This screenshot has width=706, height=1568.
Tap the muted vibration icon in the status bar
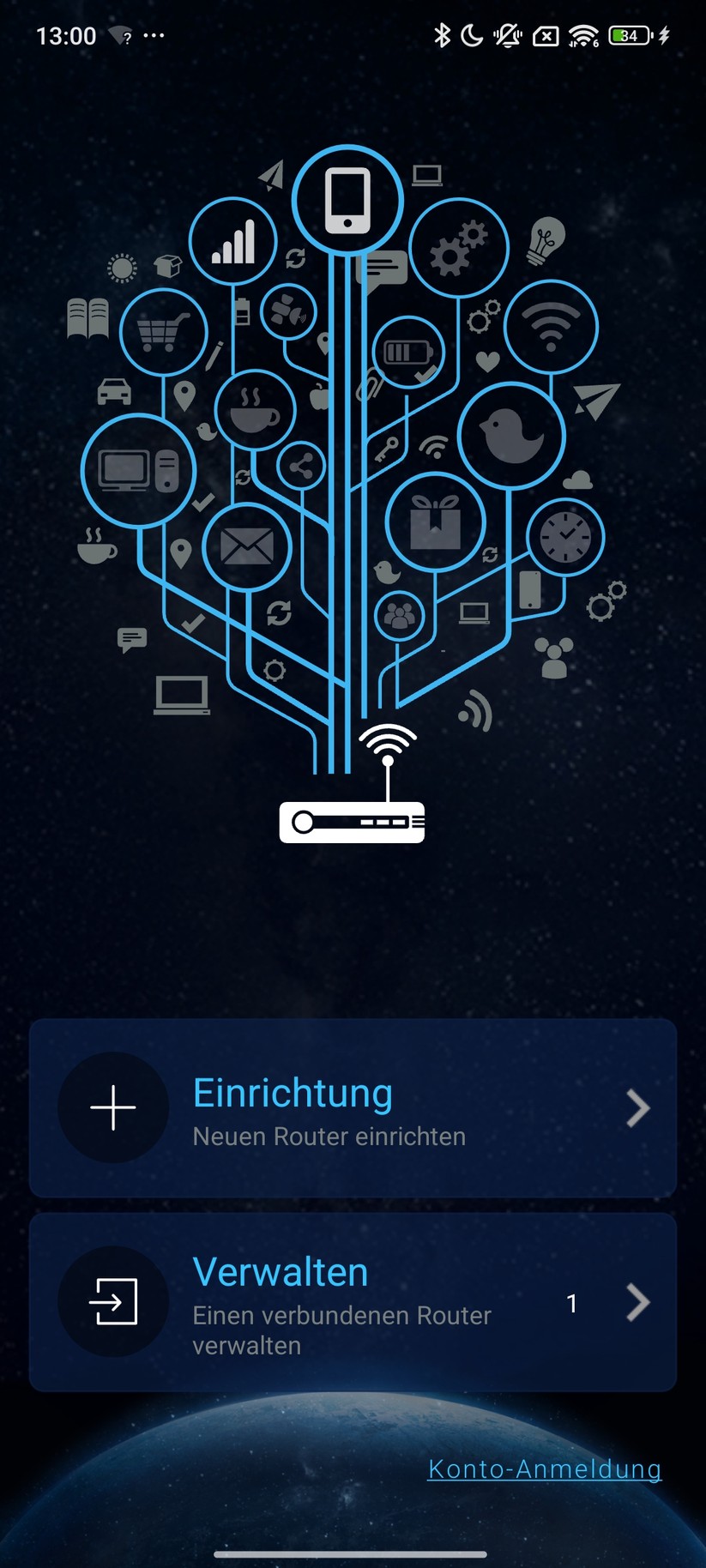[x=508, y=35]
